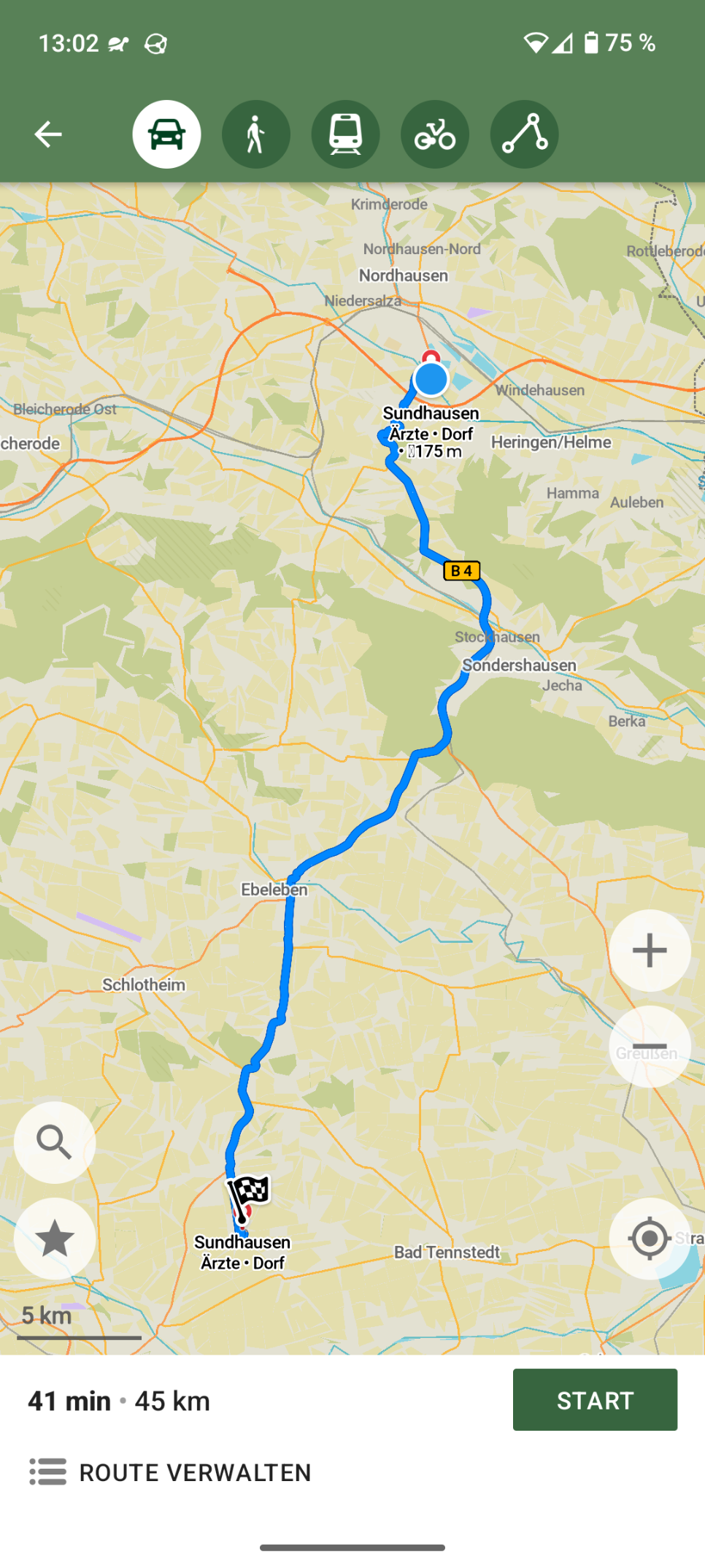Go back using the top-left arrow
The image size is (705, 1568).
point(48,134)
